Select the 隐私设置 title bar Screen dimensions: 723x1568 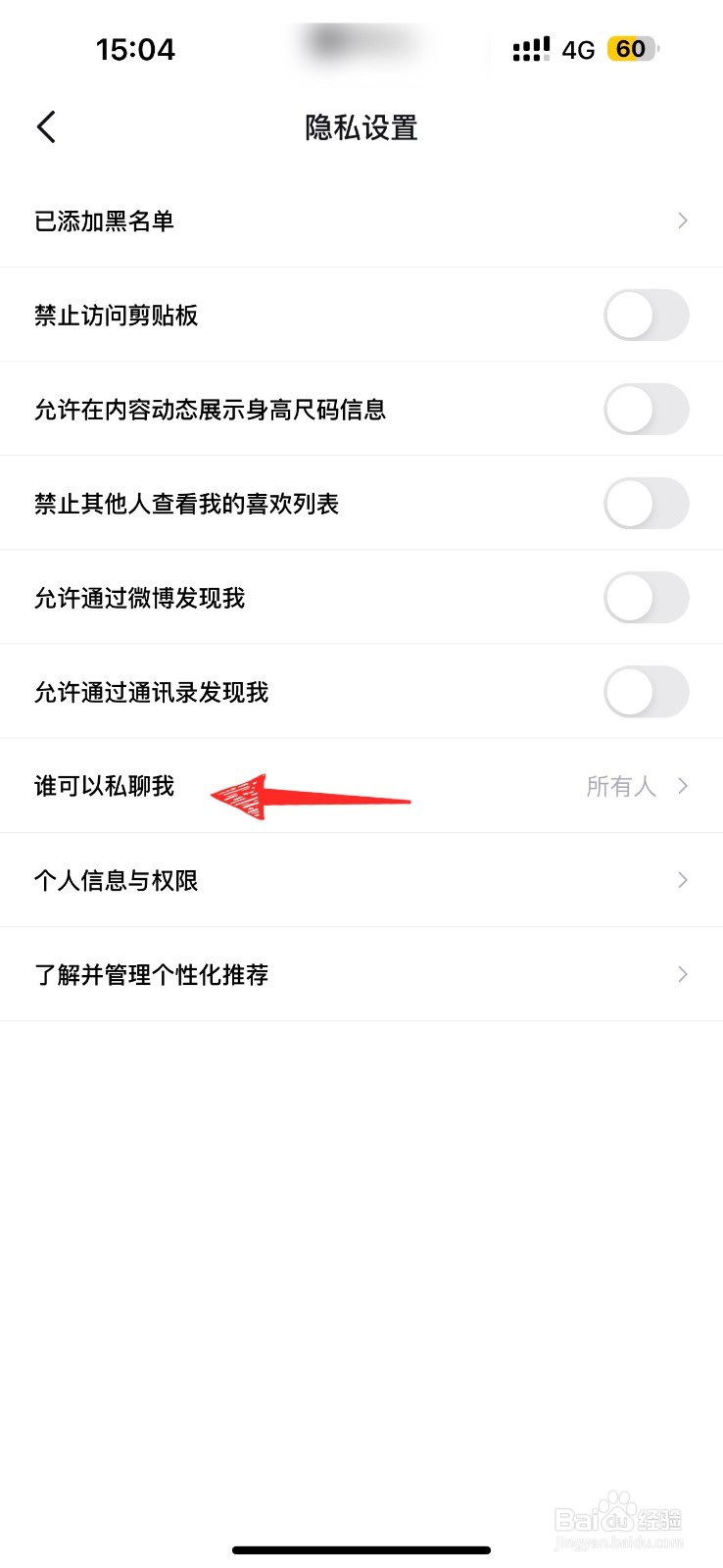point(361,127)
